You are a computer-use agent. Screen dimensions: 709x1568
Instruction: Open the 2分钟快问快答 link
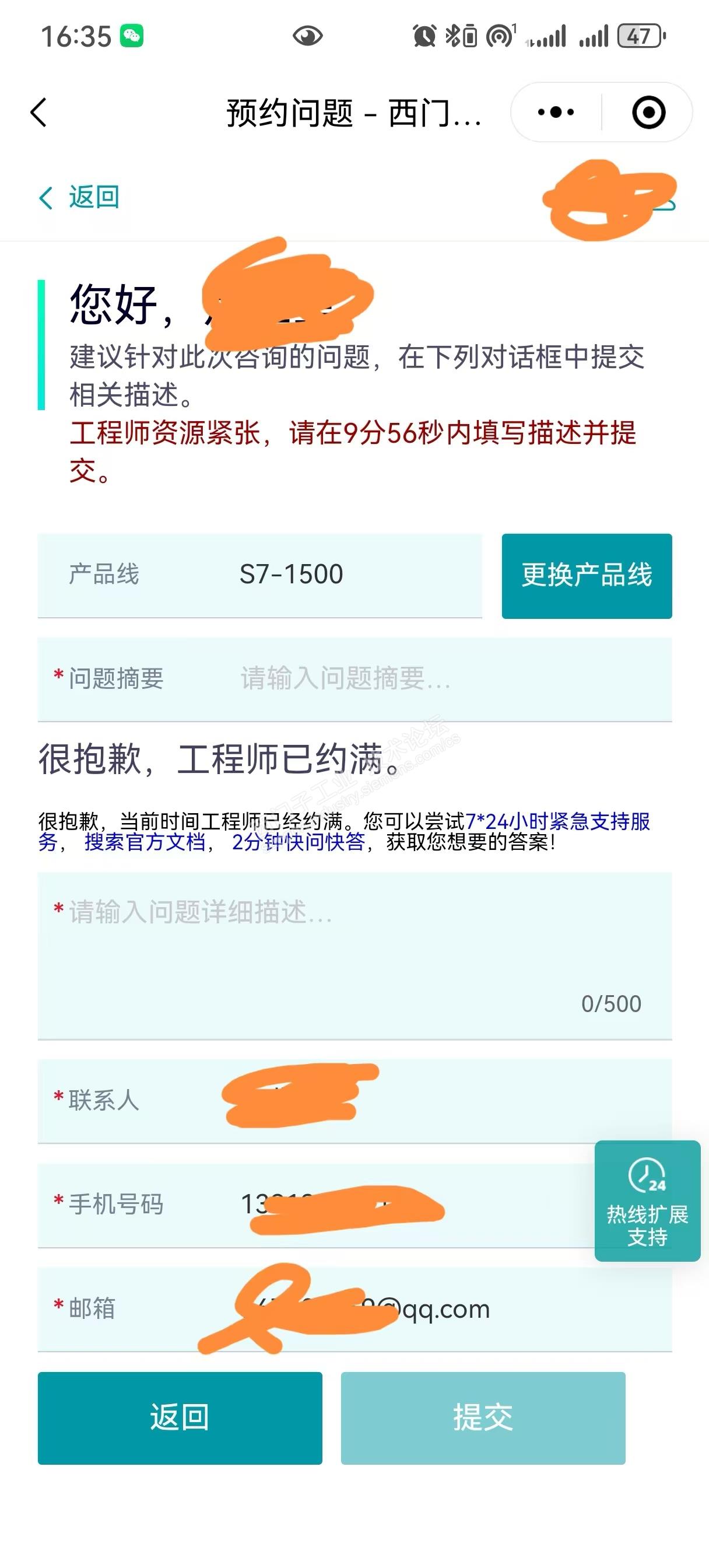pos(298,842)
